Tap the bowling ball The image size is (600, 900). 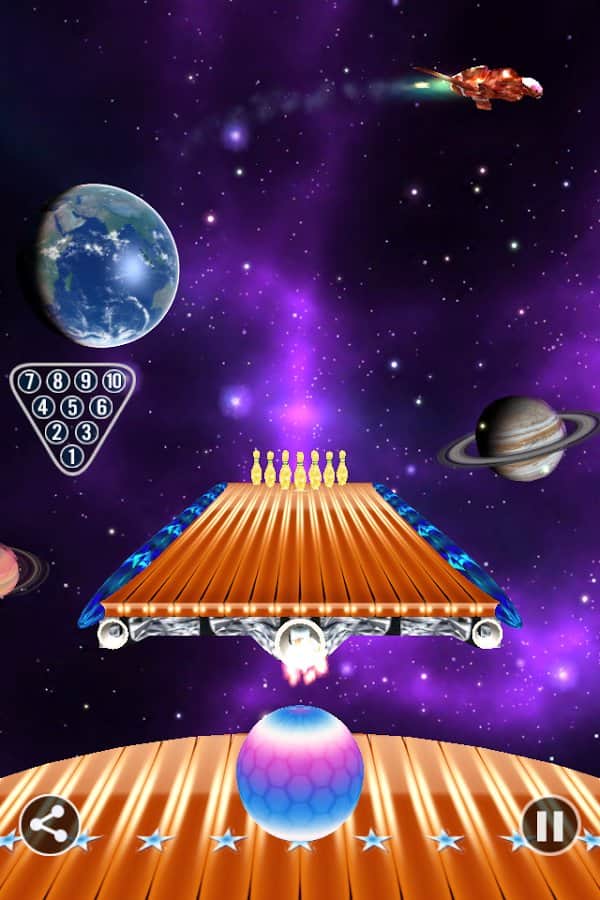[x=300, y=772]
